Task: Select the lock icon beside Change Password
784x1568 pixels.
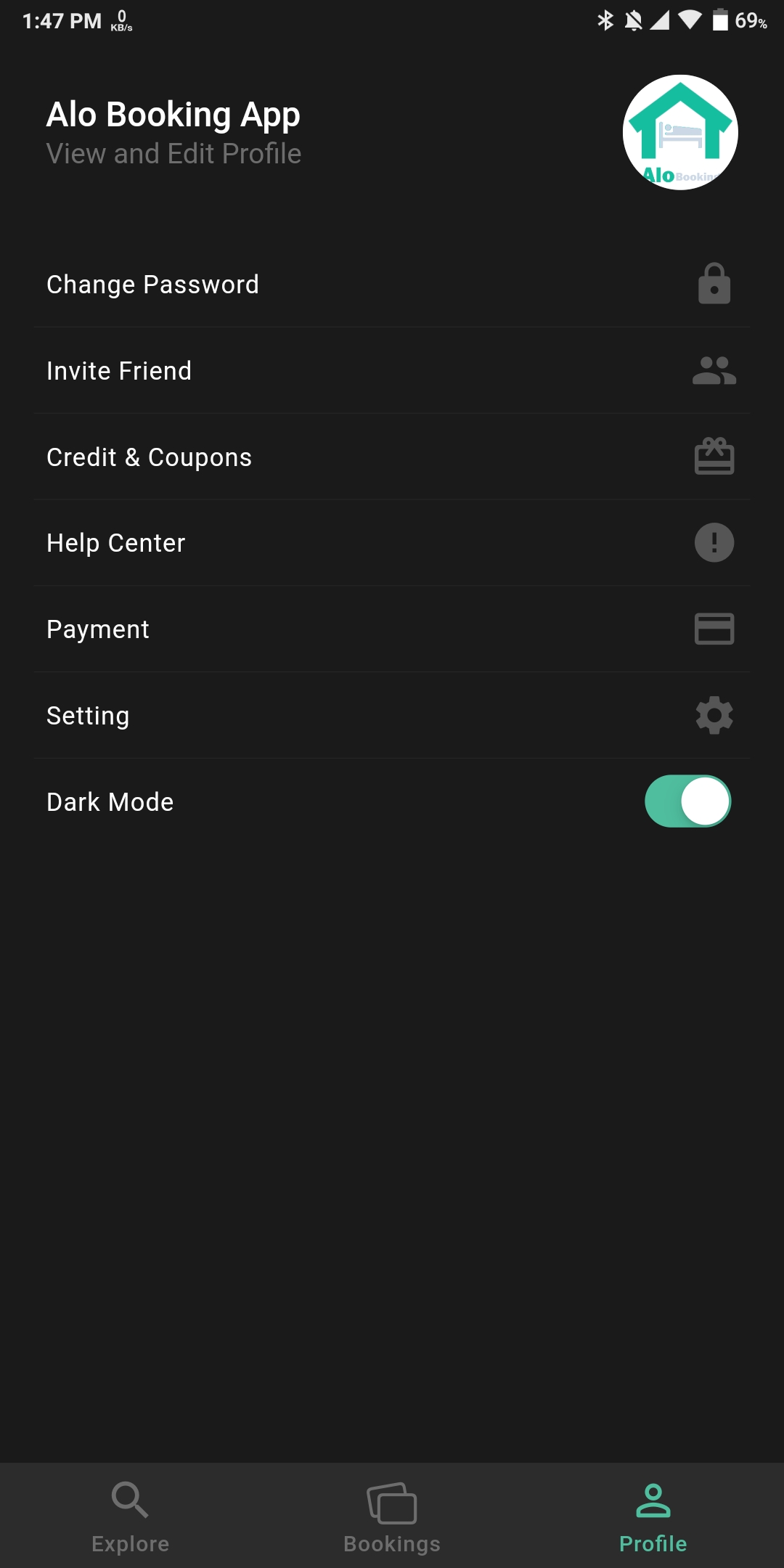Action: (x=714, y=284)
